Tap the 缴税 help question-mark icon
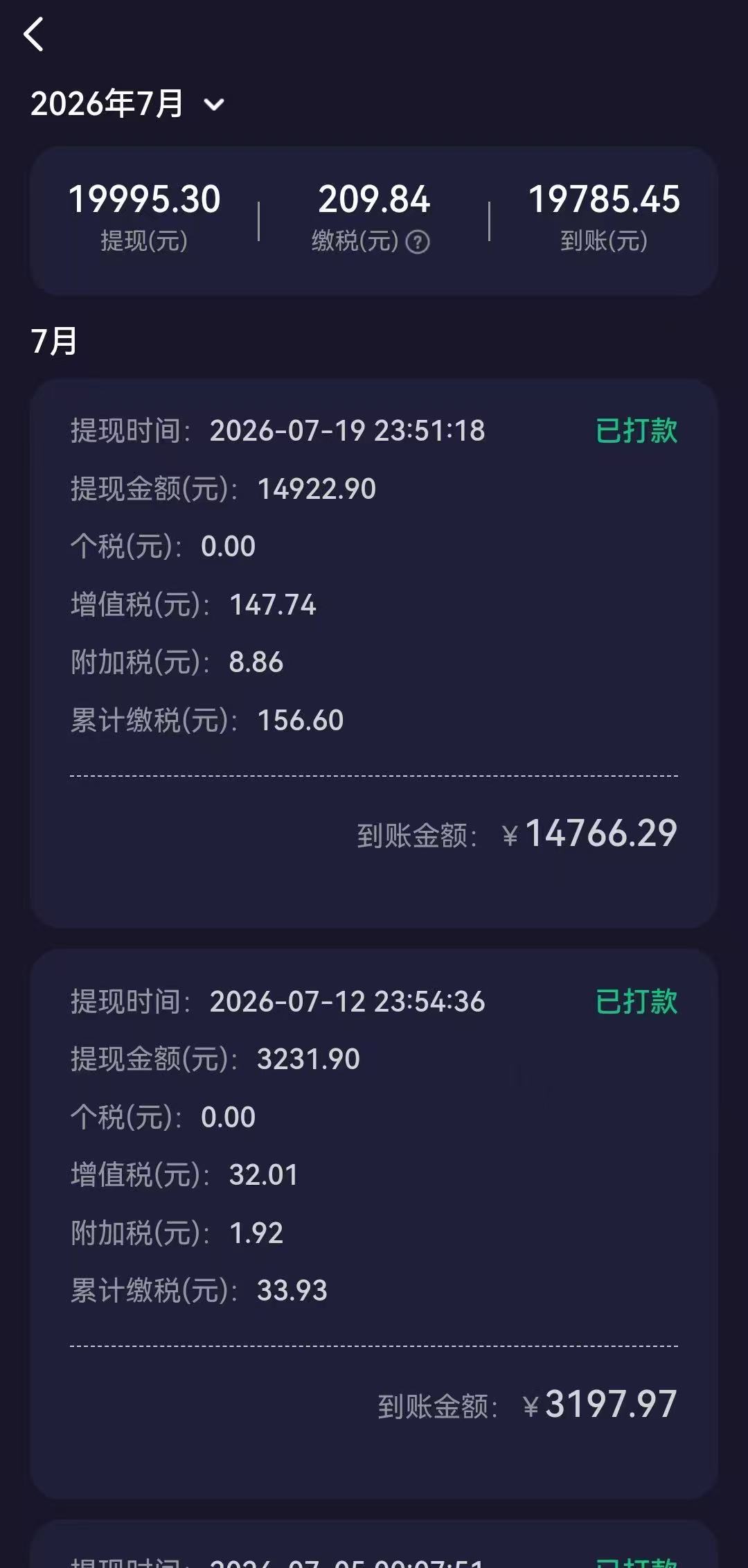 (418, 242)
